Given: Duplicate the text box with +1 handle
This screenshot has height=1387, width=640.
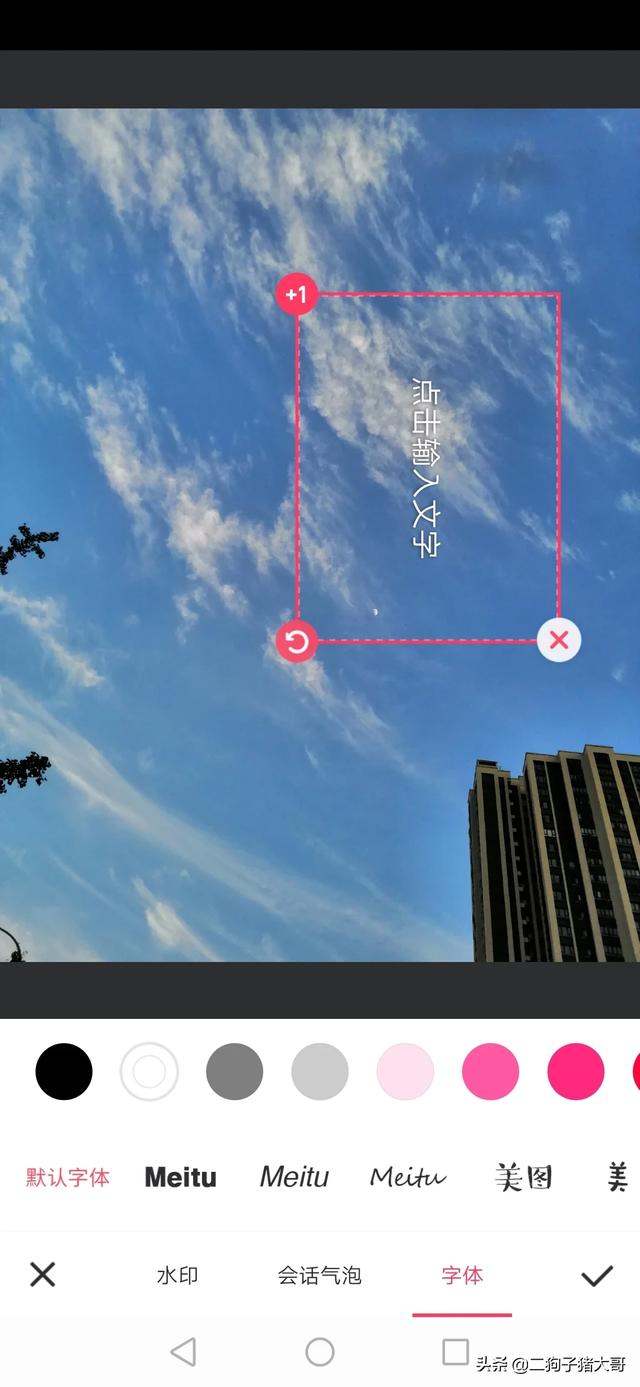Looking at the screenshot, I should tap(296, 295).
